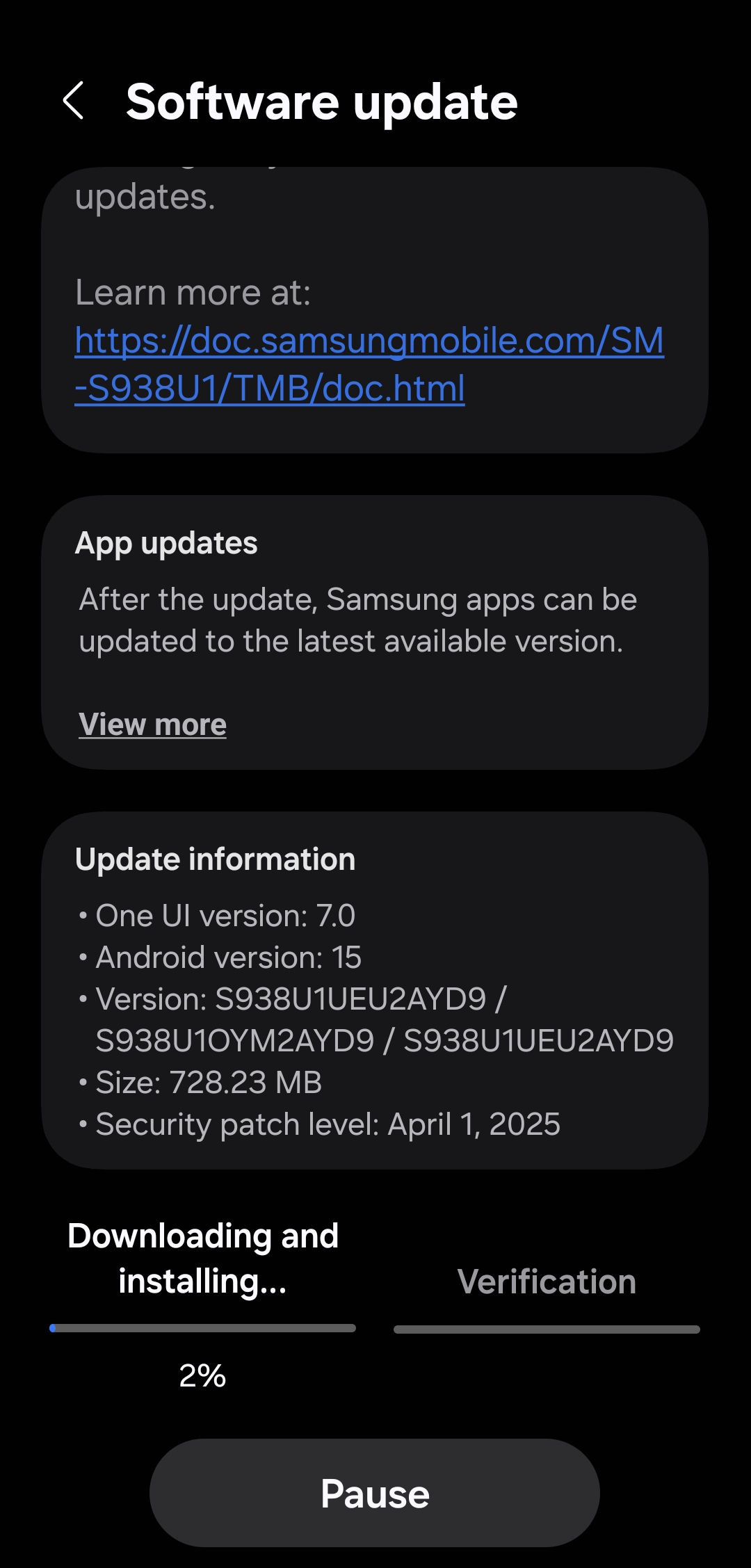Pause the update download

click(x=375, y=1494)
